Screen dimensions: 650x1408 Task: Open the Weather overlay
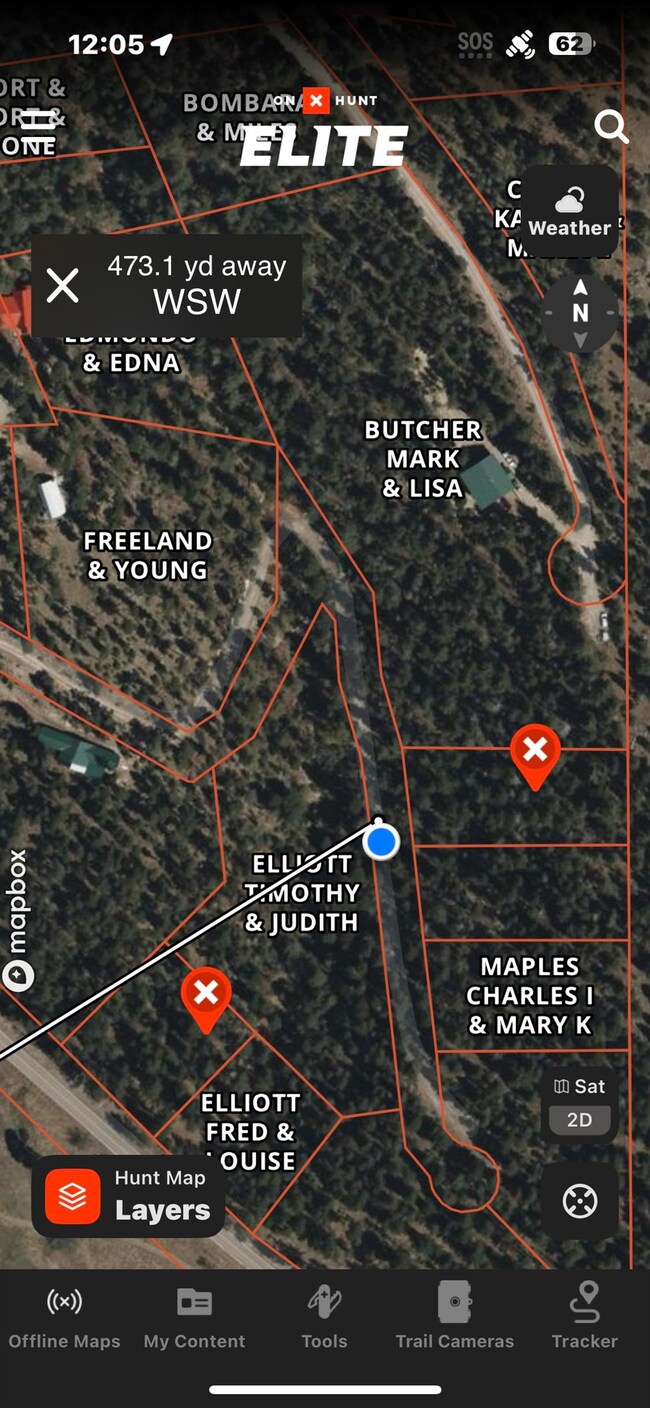(570, 212)
